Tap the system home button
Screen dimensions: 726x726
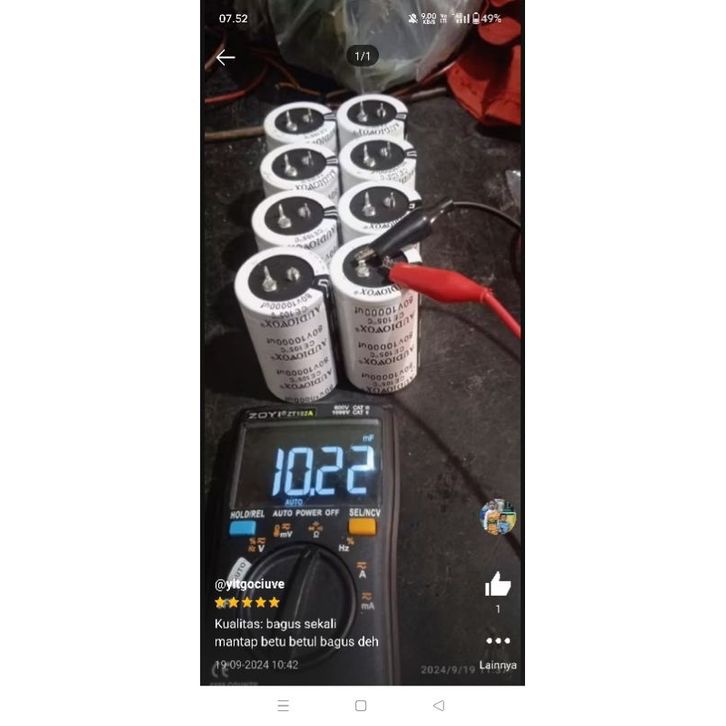pos(361,705)
